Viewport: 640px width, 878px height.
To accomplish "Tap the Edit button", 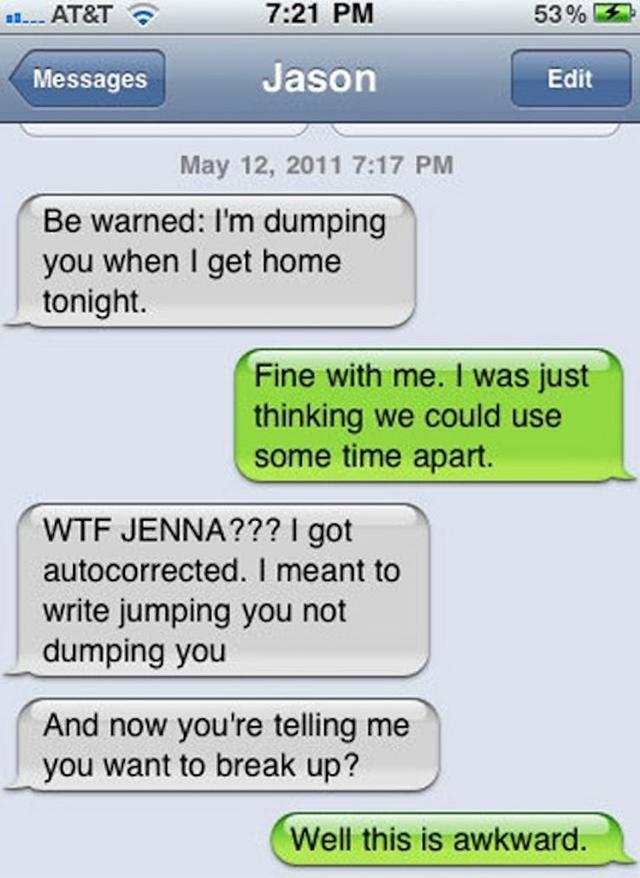I will (x=569, y=78).
